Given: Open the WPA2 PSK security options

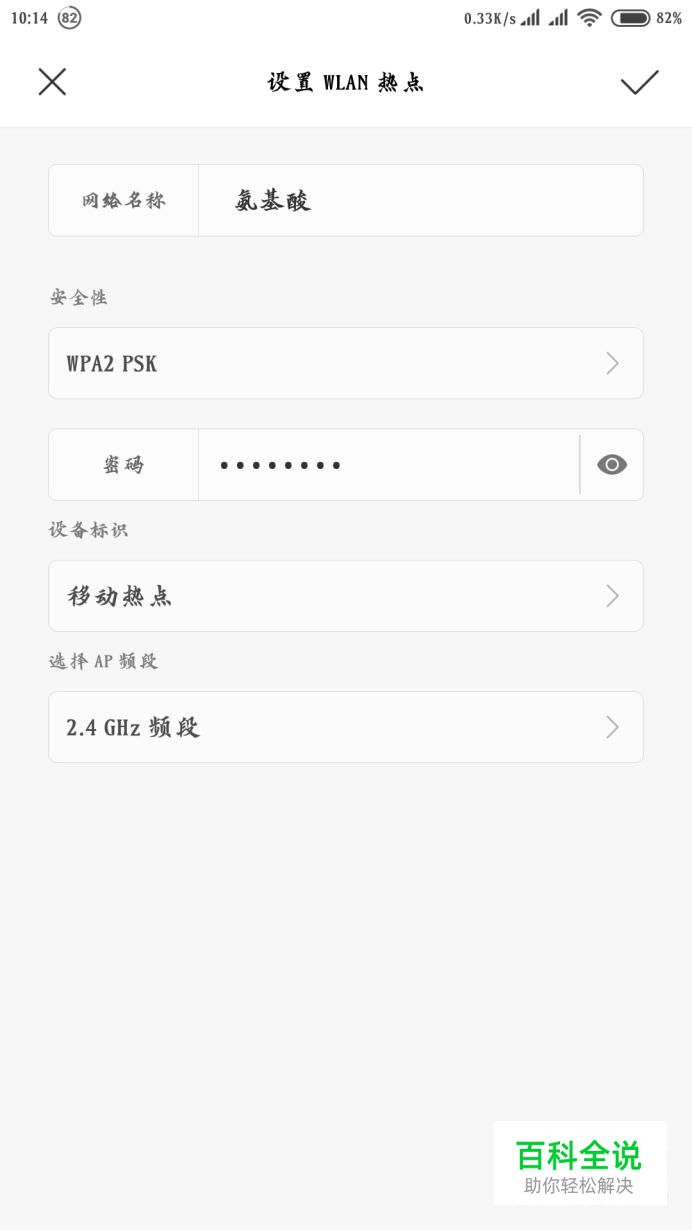Looking at the screenshot, I should click(346, 363).
